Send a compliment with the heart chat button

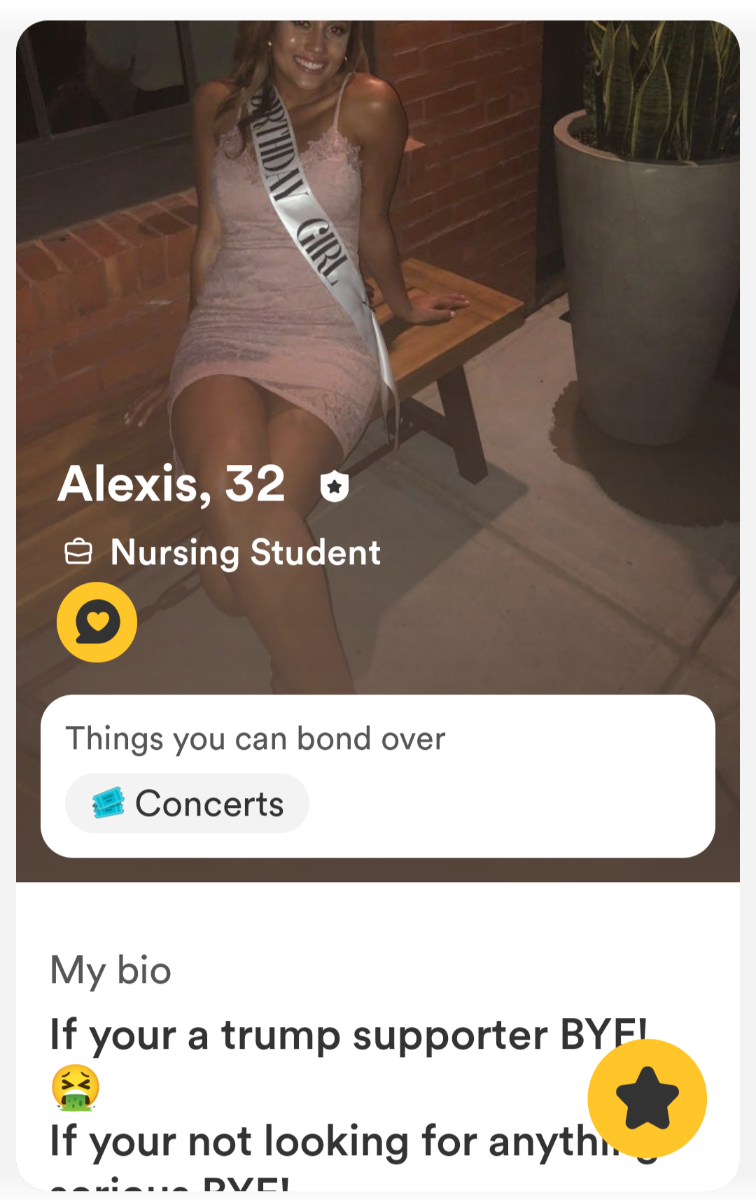click(97, 622)
